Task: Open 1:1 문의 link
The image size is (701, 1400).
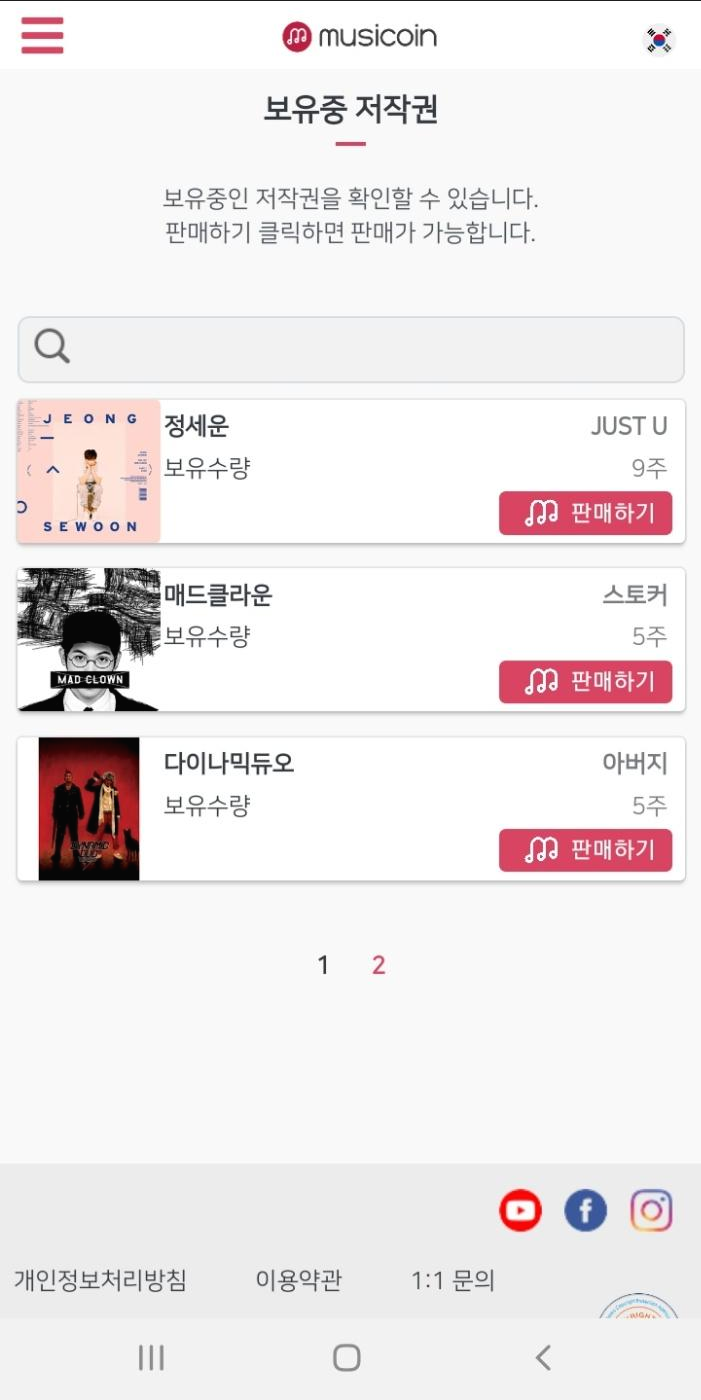Action: pos(453,1280)
